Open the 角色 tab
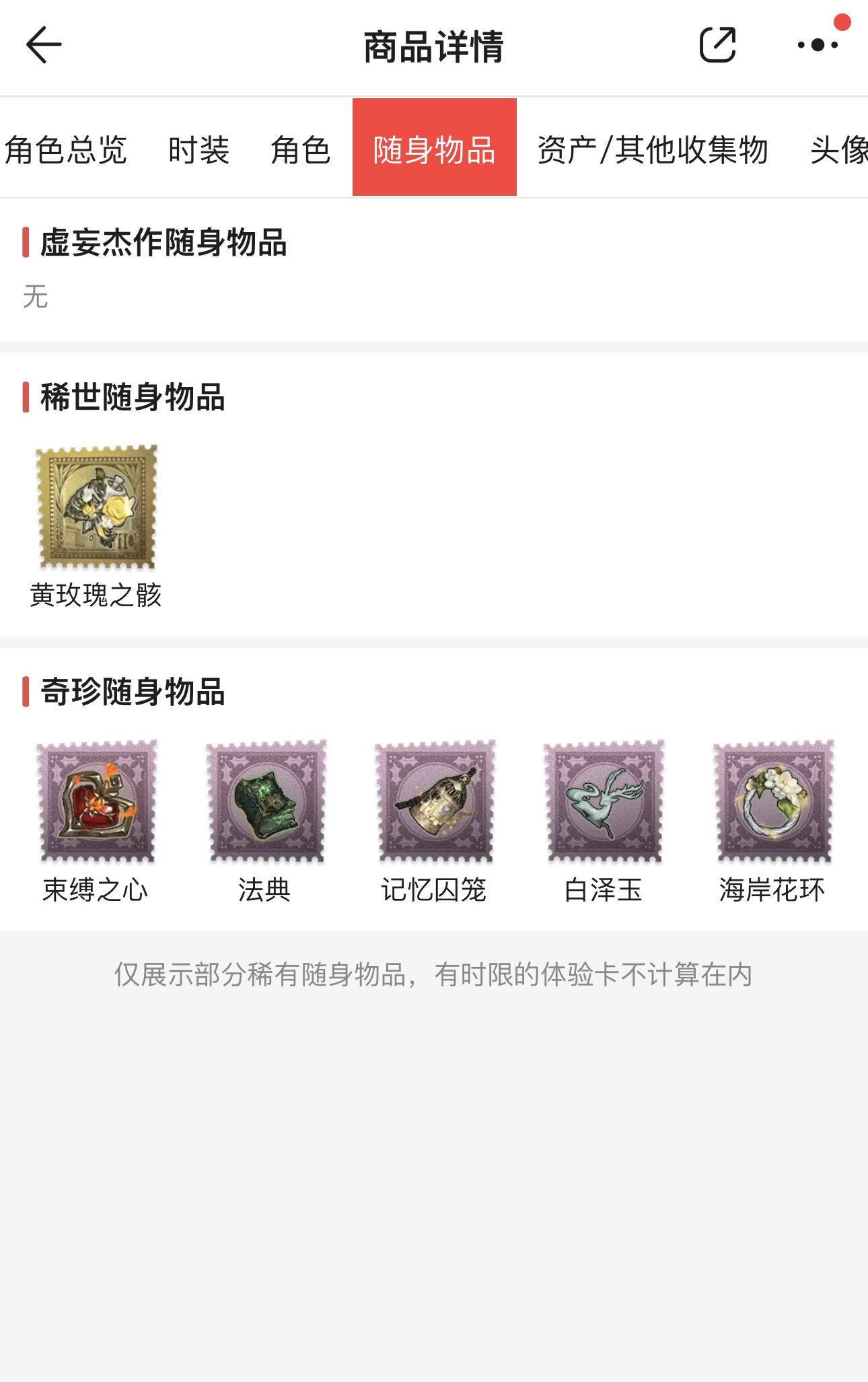The width and height of the screenshot is (868, 1382). (301, 149)
